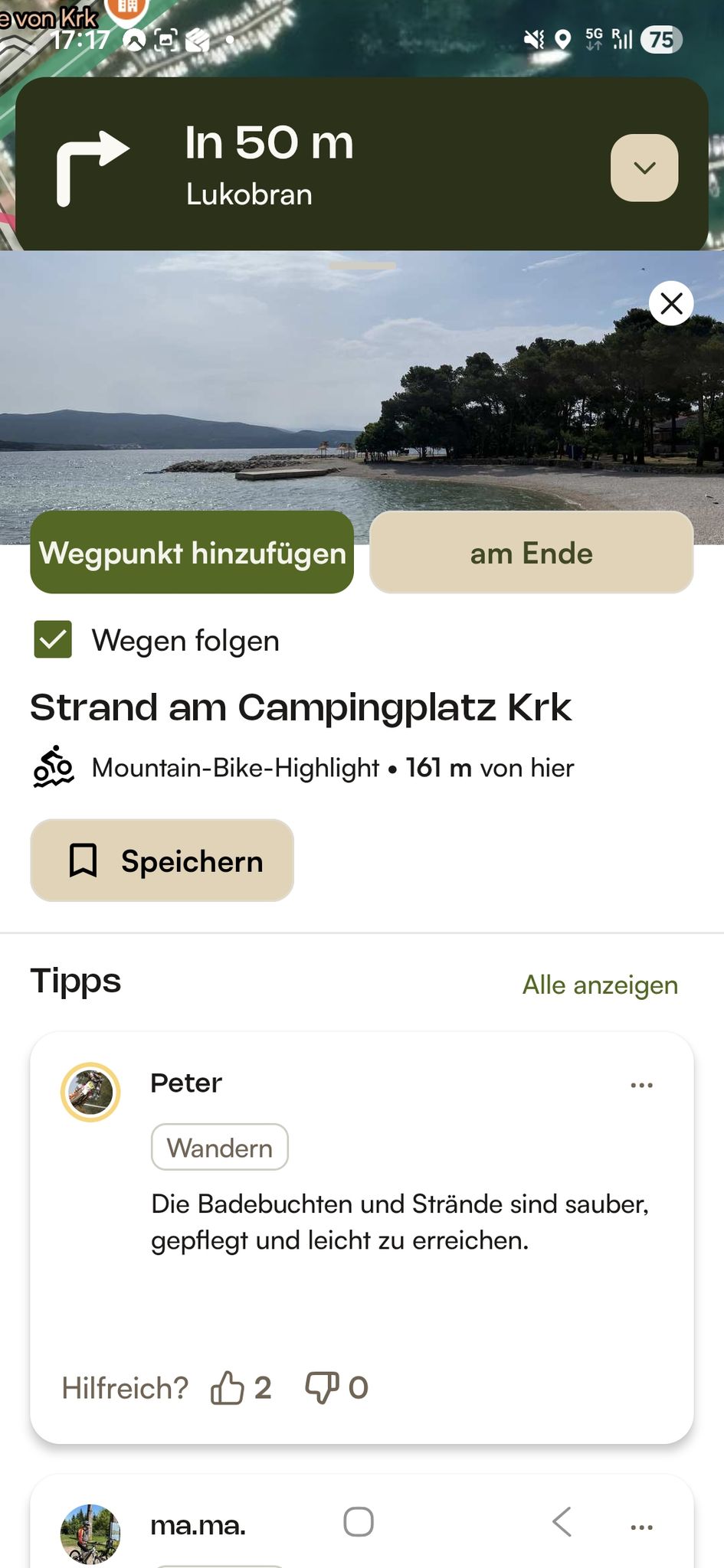The height and width of the screenshot is (1568, 724).
Task: Tap Wegpunkt hinzufügen button
Action: pyautogui.click(x=192, y=553)
